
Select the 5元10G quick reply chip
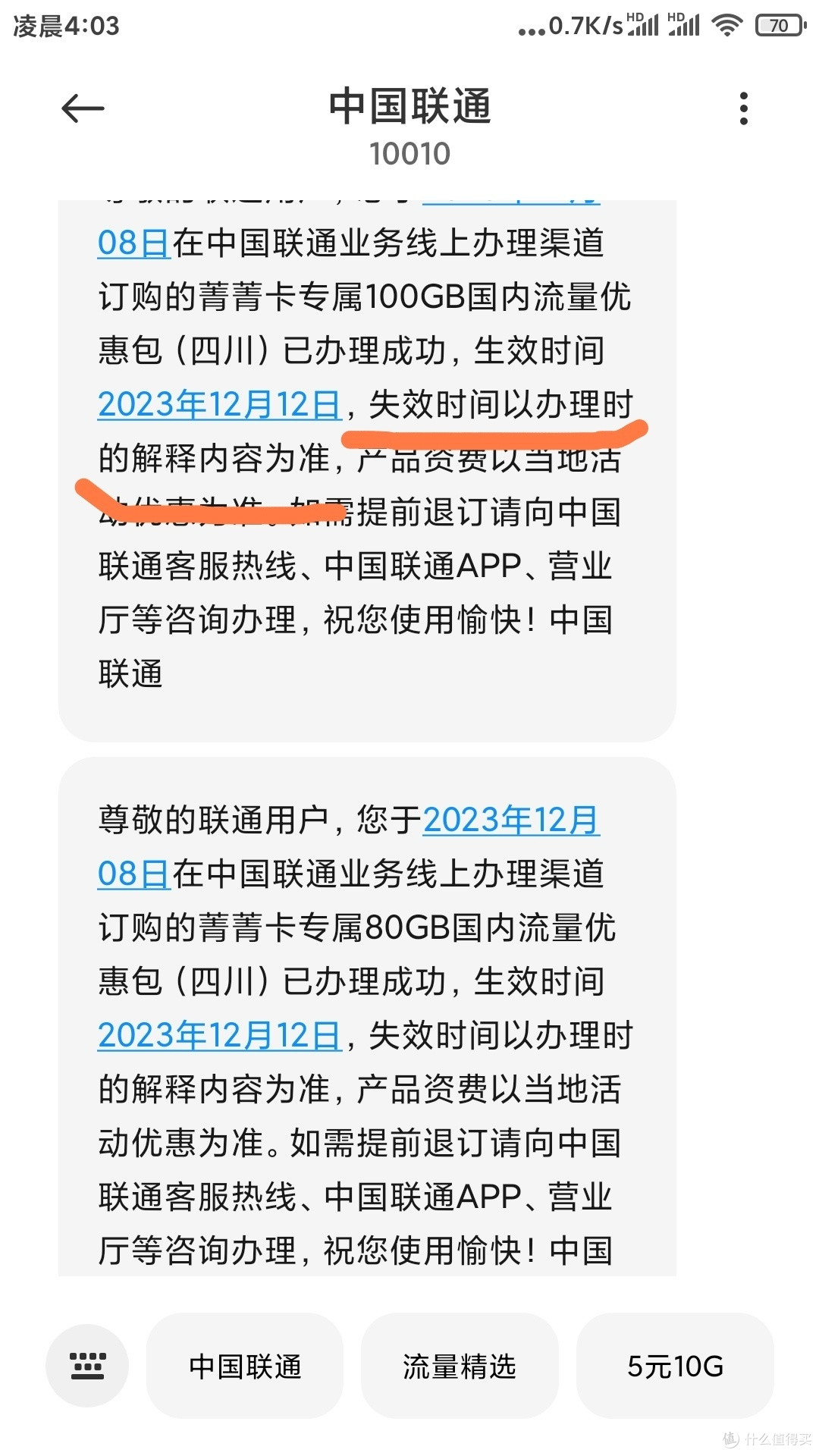673,1367
